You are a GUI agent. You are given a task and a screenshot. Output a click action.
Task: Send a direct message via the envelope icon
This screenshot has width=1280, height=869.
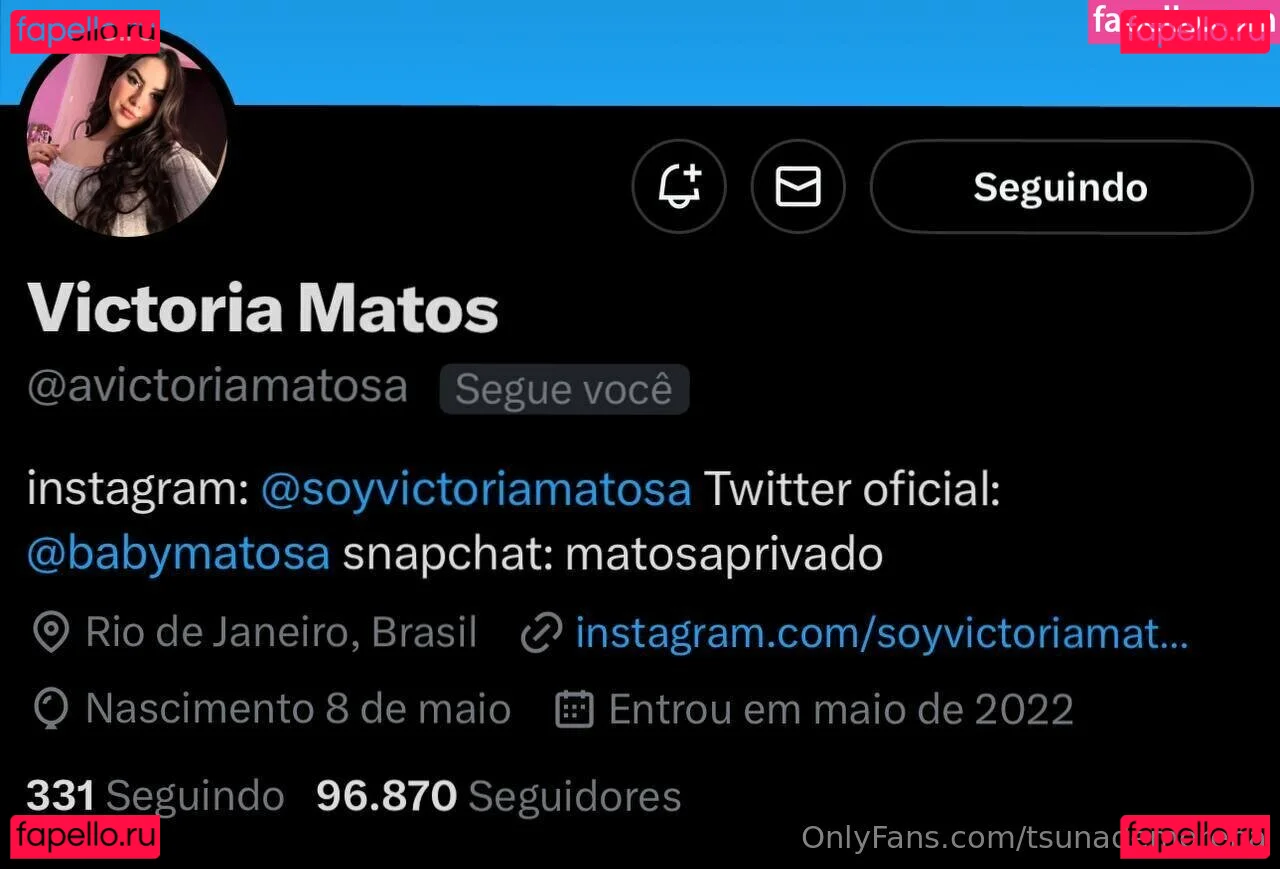pyautogui.click(x=798, y=187)
